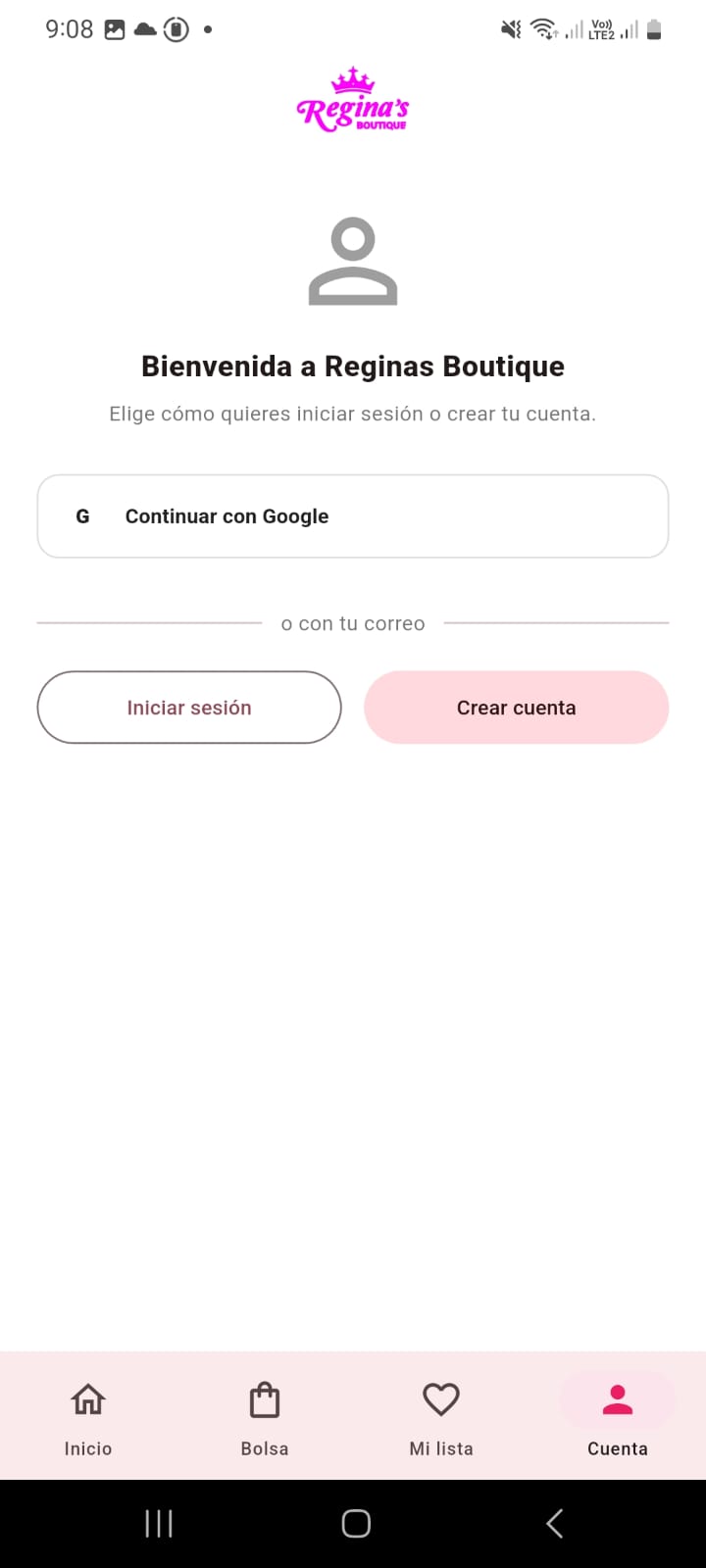Tap the Google G icon
The width and height of the screenshot is (706, 1568).
point(82,515)
